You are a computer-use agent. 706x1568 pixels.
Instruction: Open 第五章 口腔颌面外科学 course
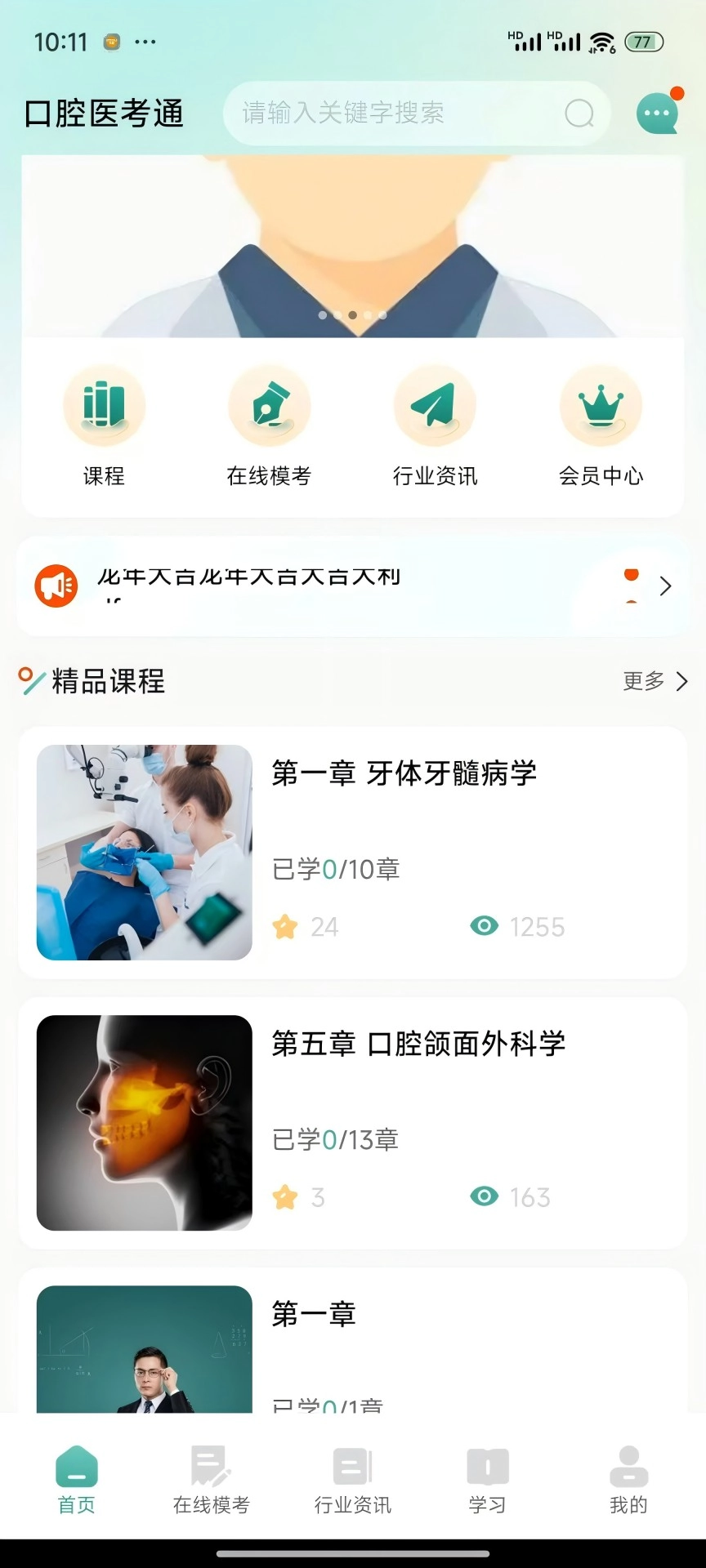pos(351,1121)
